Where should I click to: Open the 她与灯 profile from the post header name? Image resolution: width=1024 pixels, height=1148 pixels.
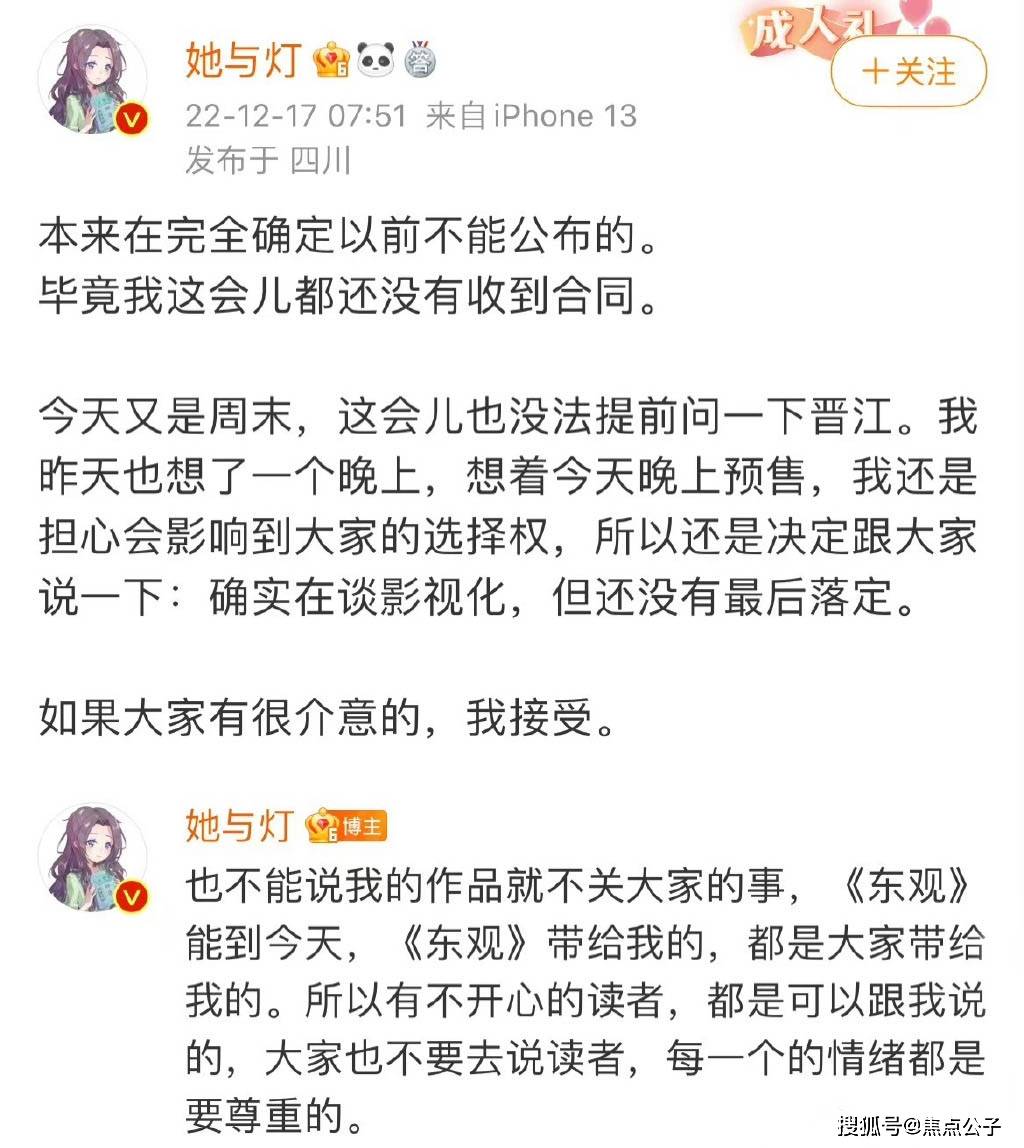tap(243, 62)
